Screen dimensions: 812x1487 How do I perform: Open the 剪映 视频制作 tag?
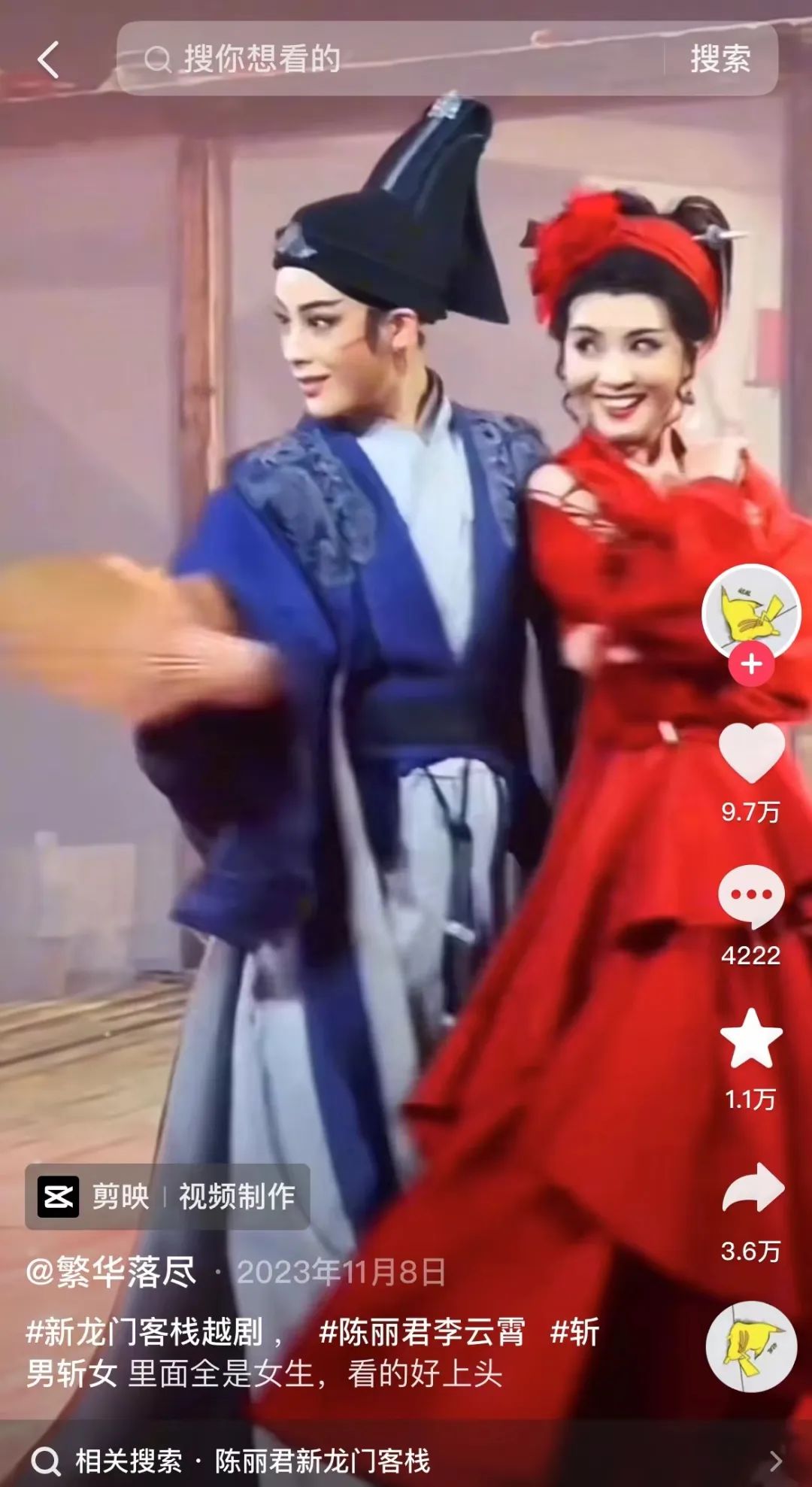(x=168, y=1197)
